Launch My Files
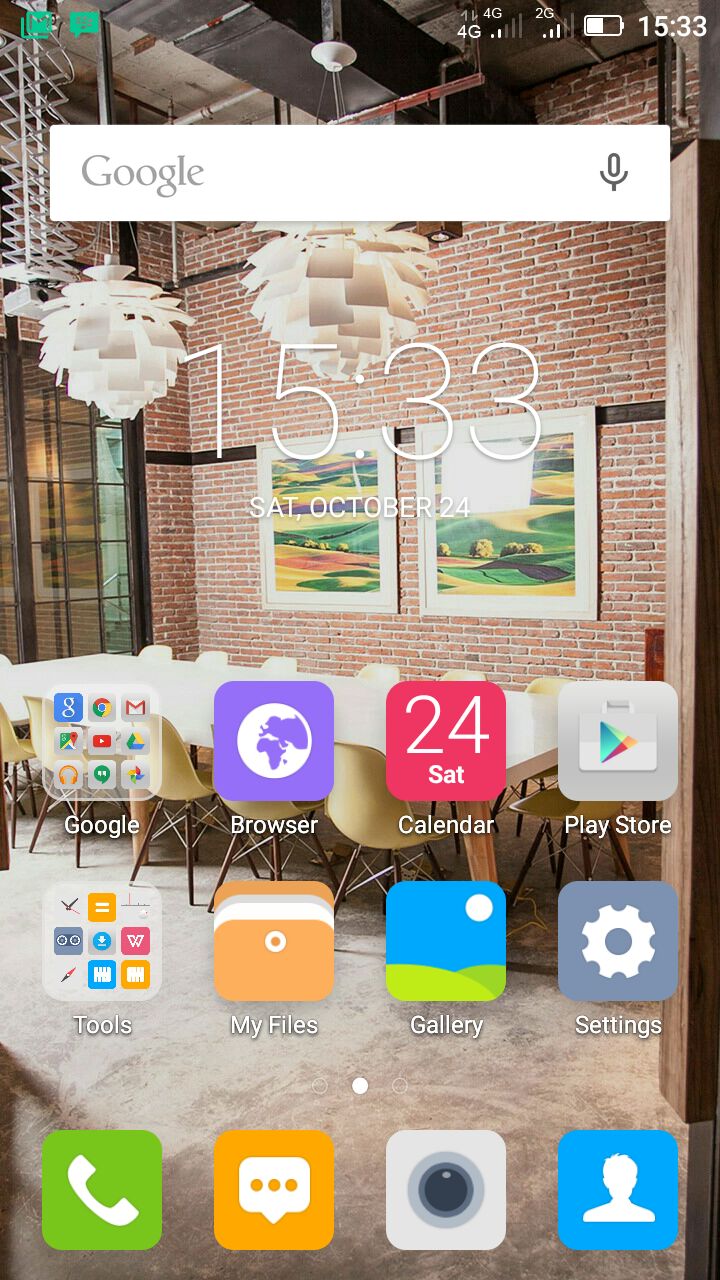720x1280 pixels. (274, 941)
